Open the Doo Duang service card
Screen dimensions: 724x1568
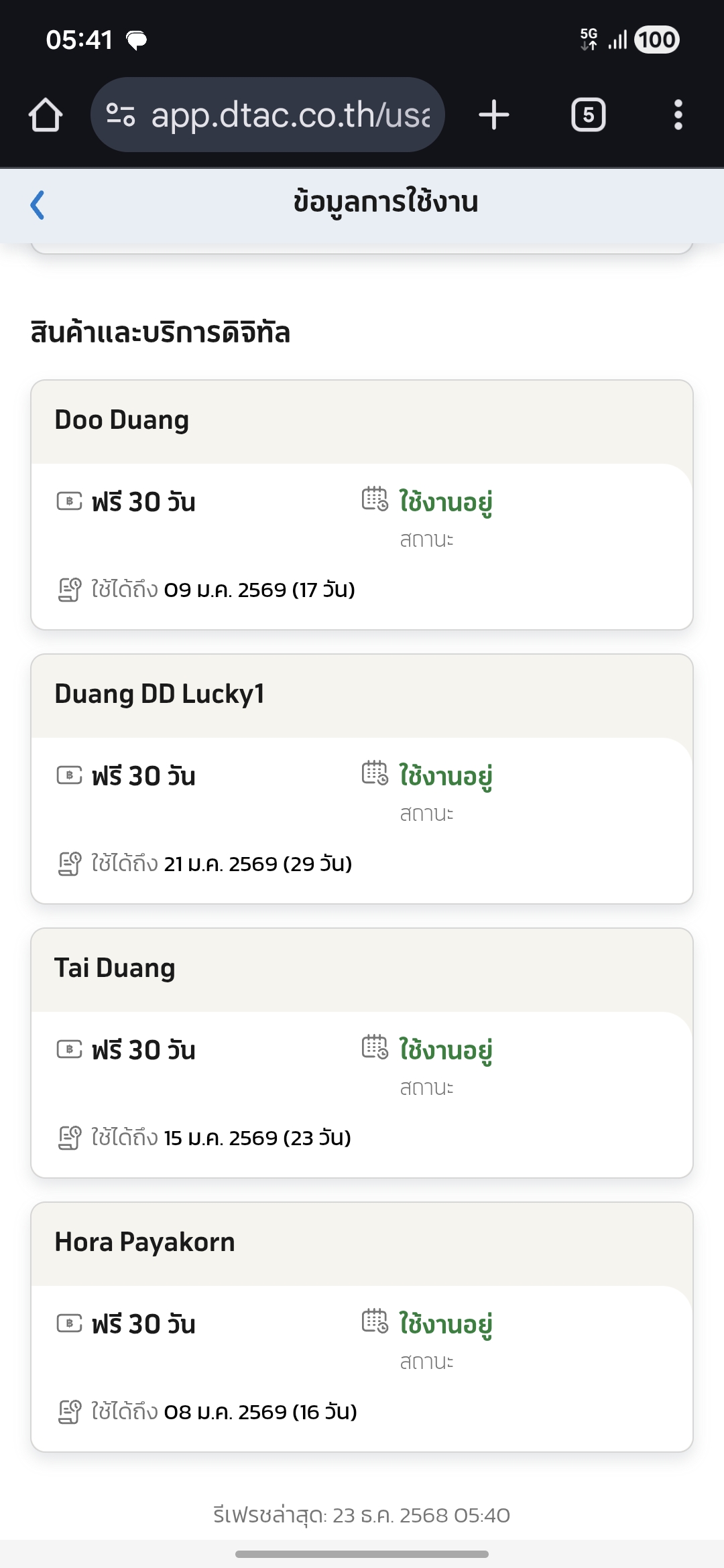tap(362, 505)
